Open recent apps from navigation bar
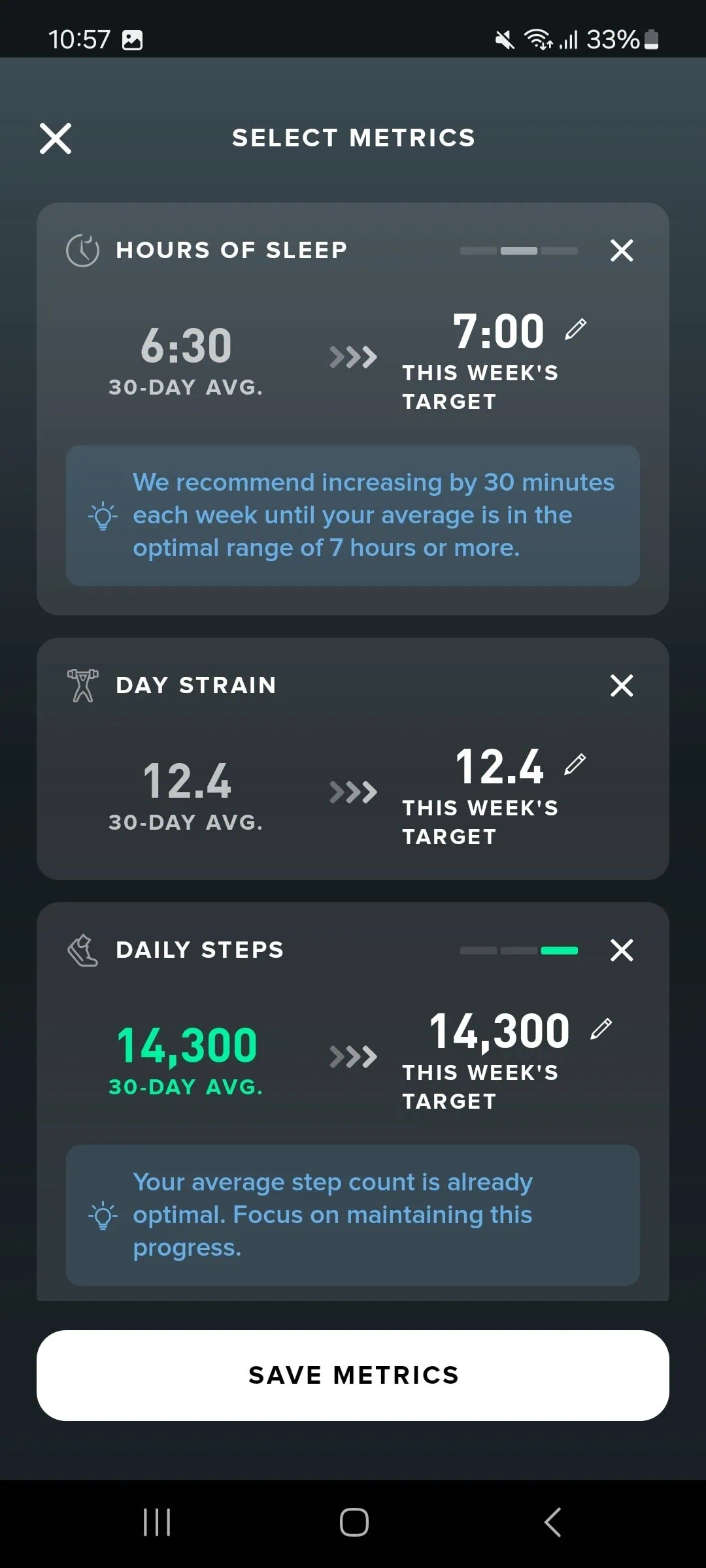 click(x=157, y=1522)
